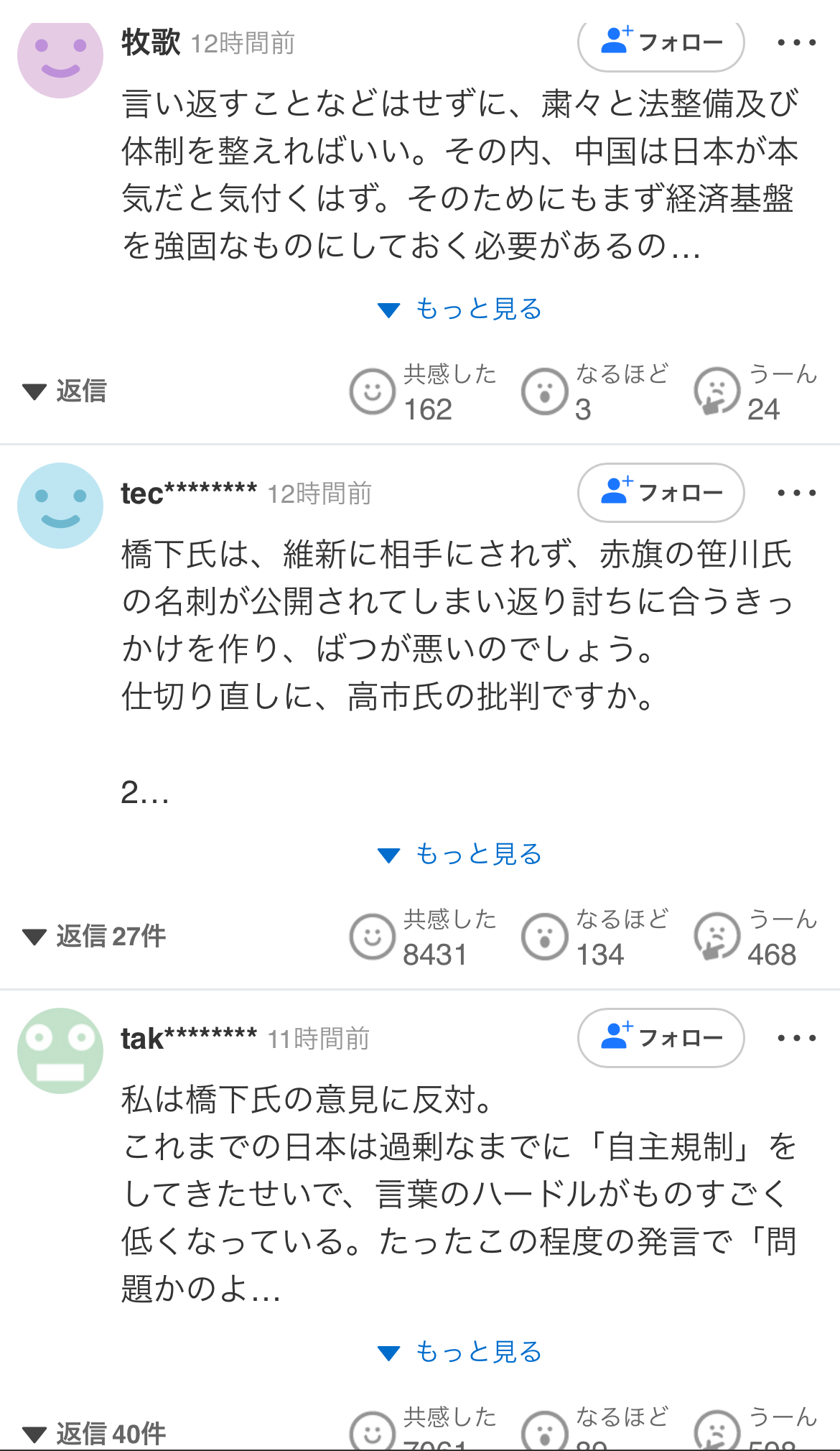The image size is (840, 1451).
Task: Expand もっと見る on tec********'s comment
Action: click(460, 854)
